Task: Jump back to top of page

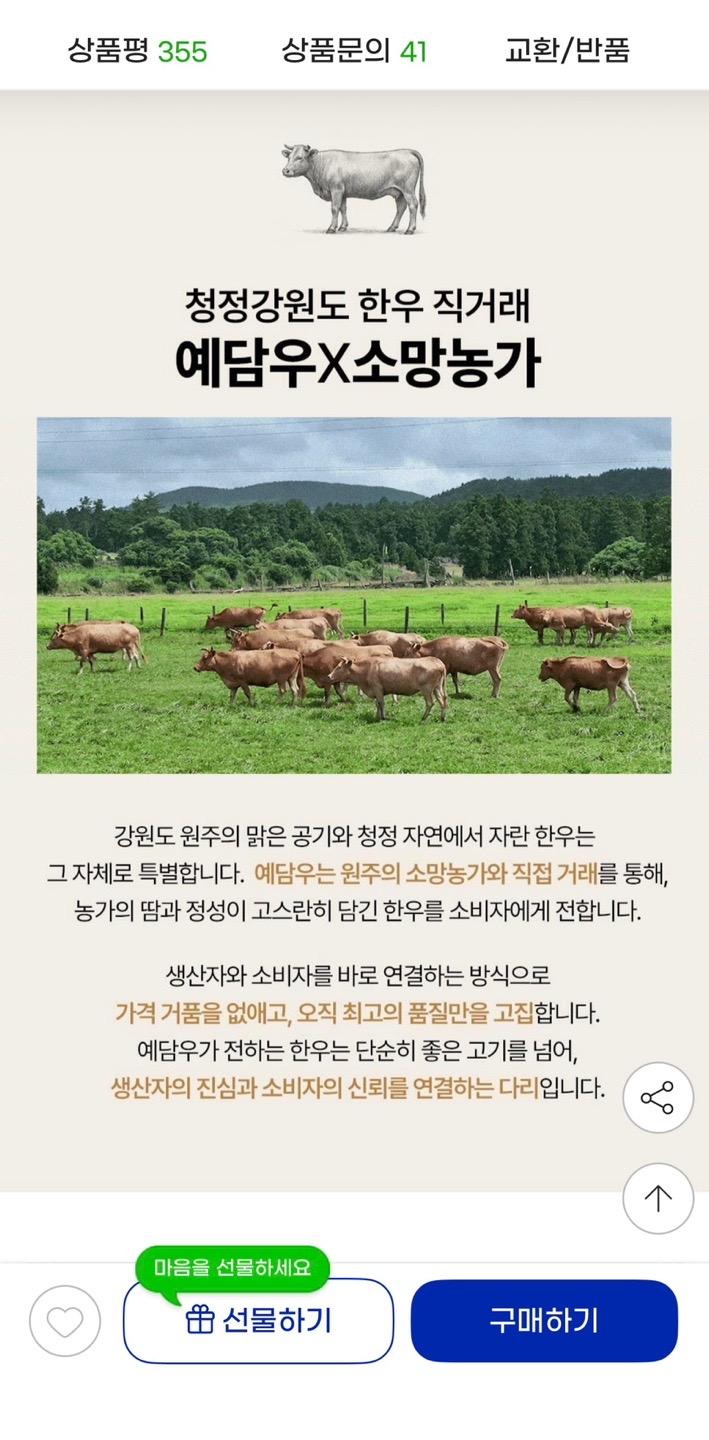Action: tap(657, 1198)
